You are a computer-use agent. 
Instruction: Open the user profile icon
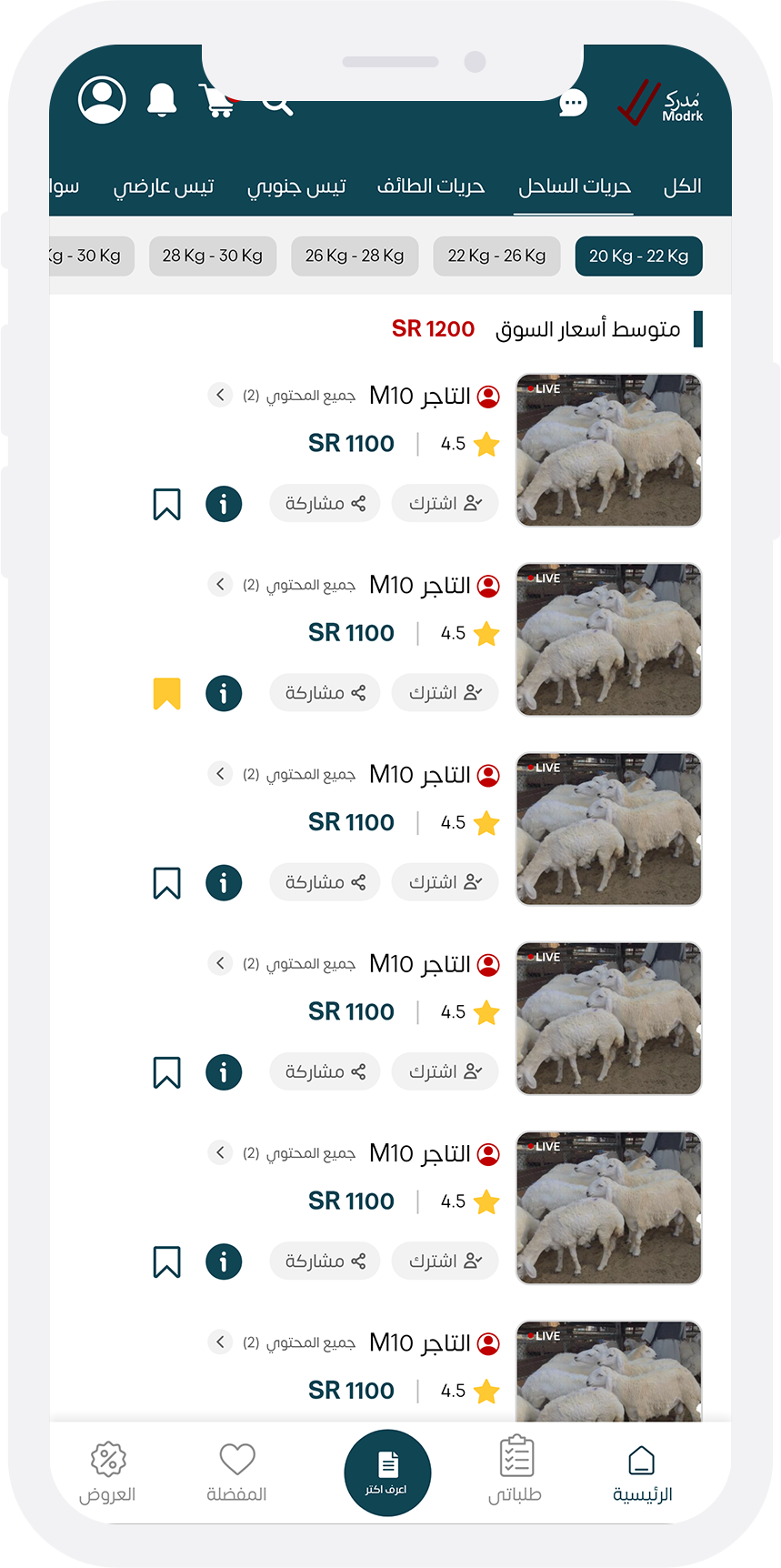tap(102, 100)
